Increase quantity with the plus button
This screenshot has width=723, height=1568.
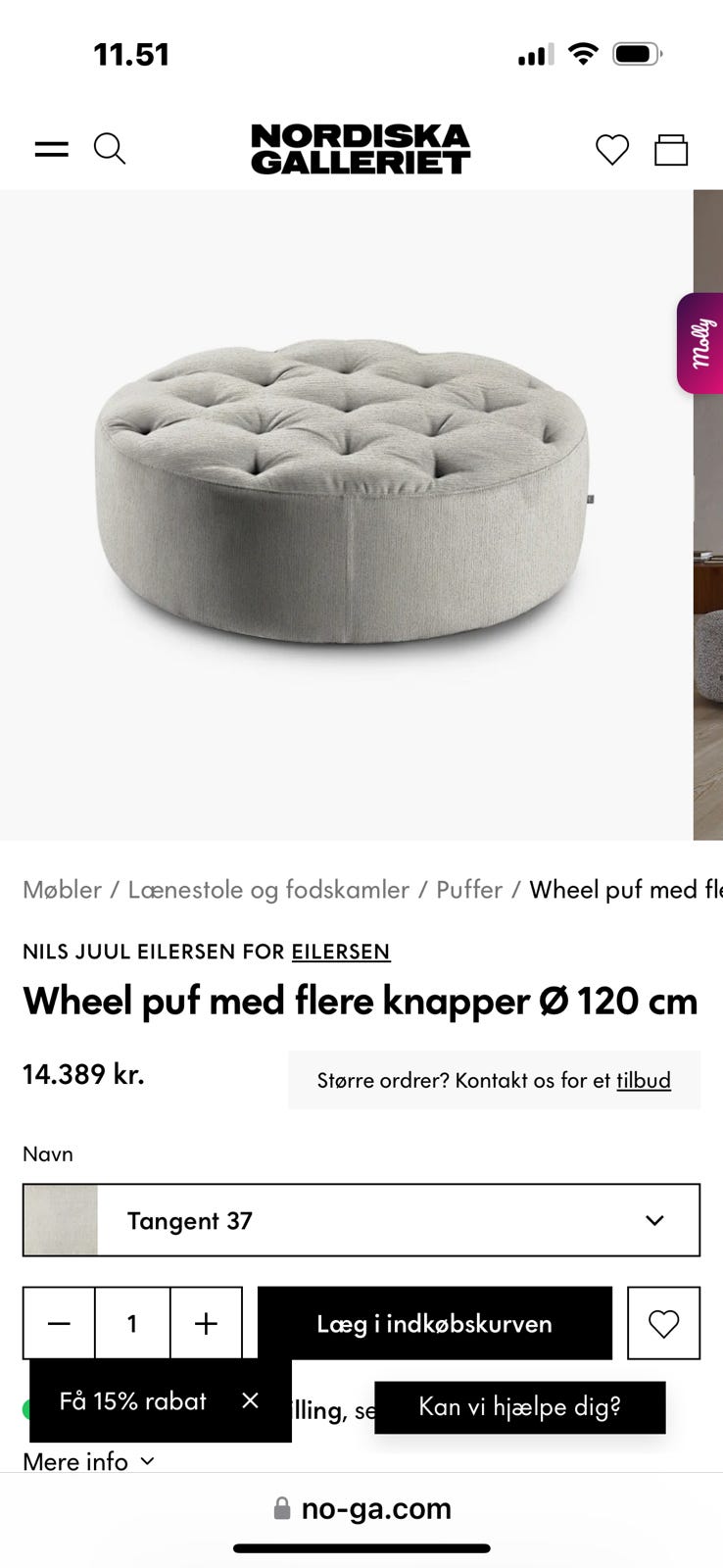206,1324
